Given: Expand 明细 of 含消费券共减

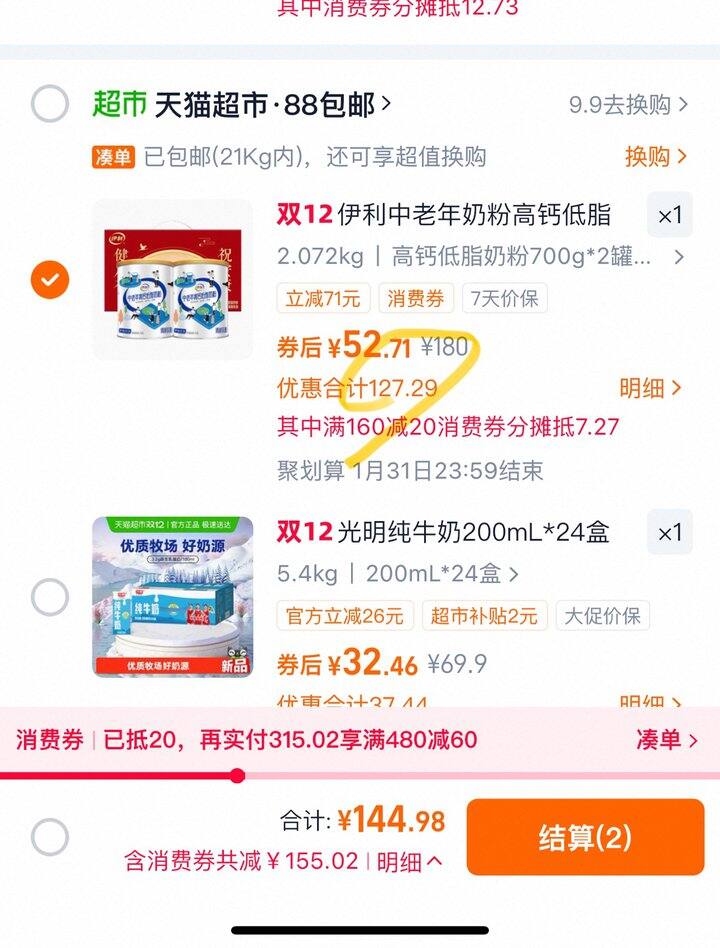Looking at the screenshot, I should [409, 861].
